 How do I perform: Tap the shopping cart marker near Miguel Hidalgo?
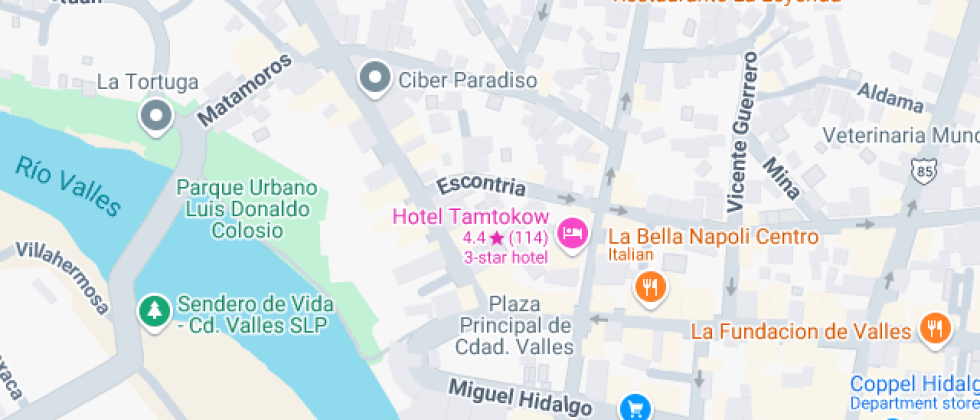coord(634,407)
